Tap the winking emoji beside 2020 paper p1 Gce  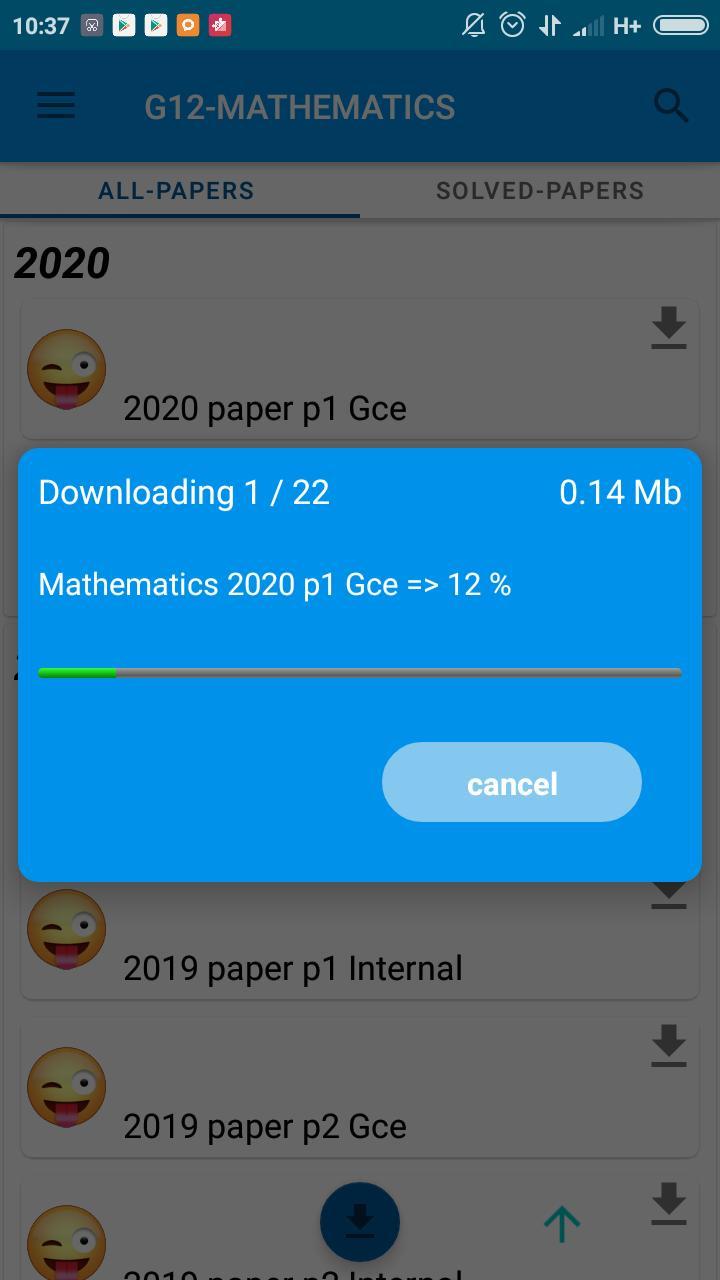pyautogui.click(x=66, y=369)
